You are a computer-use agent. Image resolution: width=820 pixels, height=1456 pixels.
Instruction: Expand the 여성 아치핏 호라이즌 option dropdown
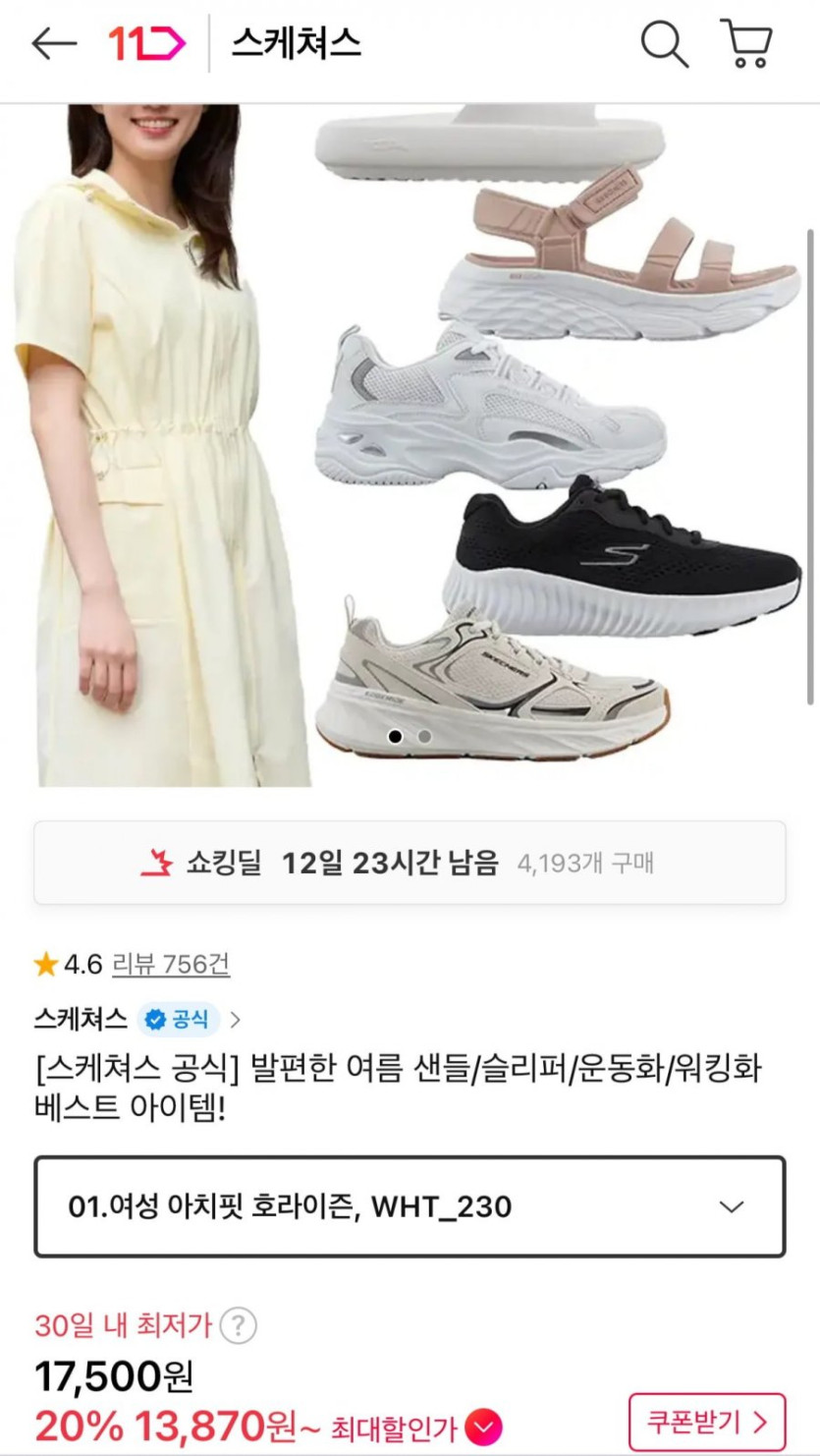point(410,1206)
